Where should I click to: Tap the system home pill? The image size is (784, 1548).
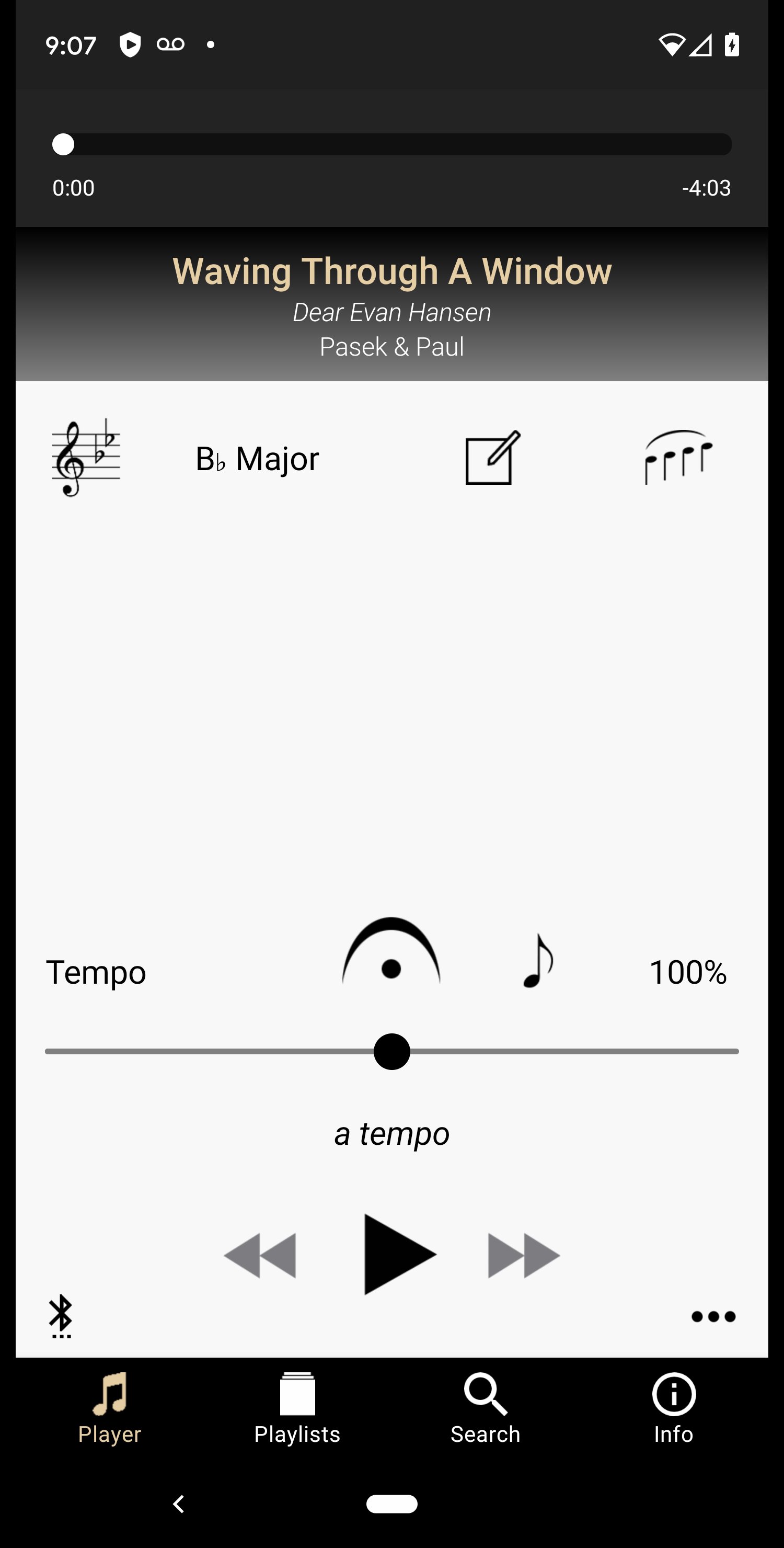[x=391, y=1504]
